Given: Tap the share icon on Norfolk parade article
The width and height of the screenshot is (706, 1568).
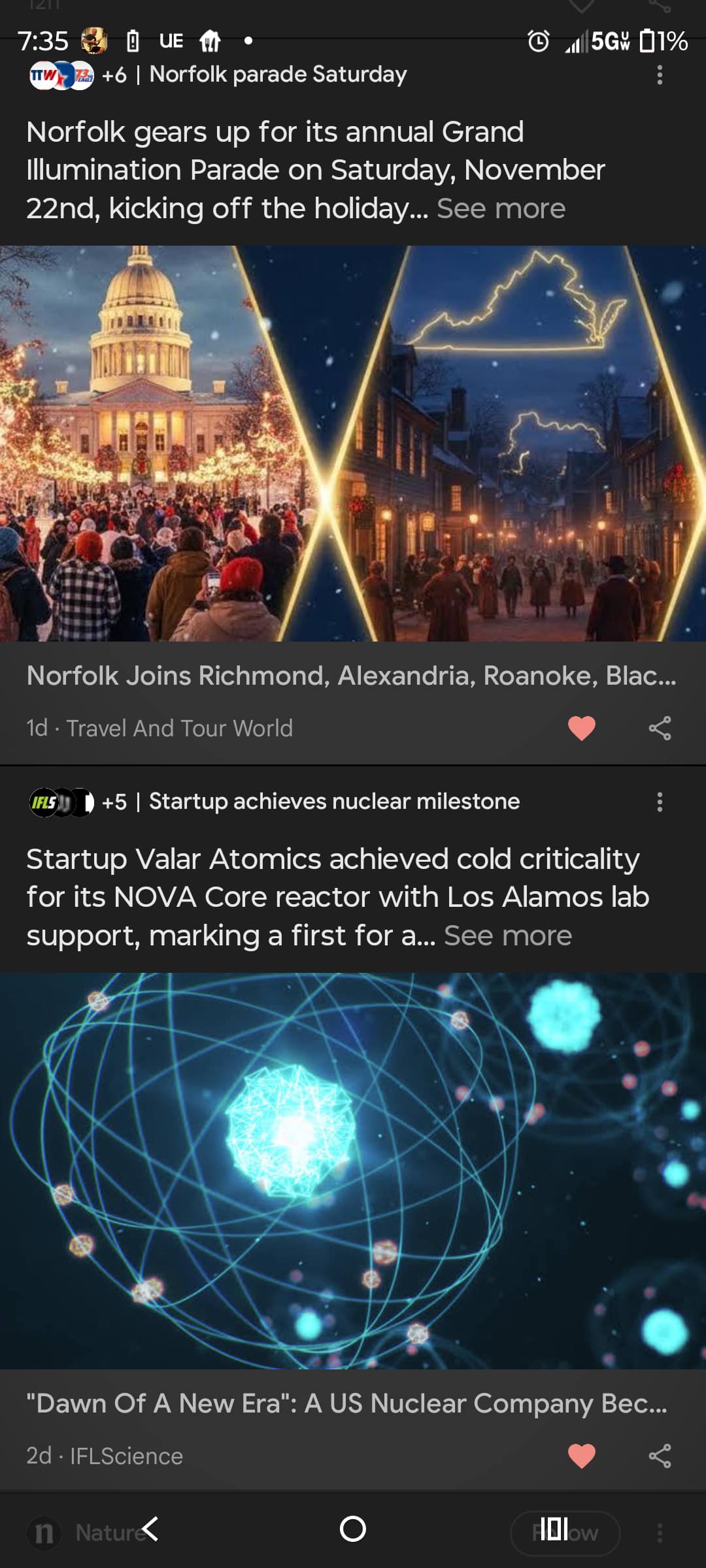Looking at the screenshot, I should (660, 727).
